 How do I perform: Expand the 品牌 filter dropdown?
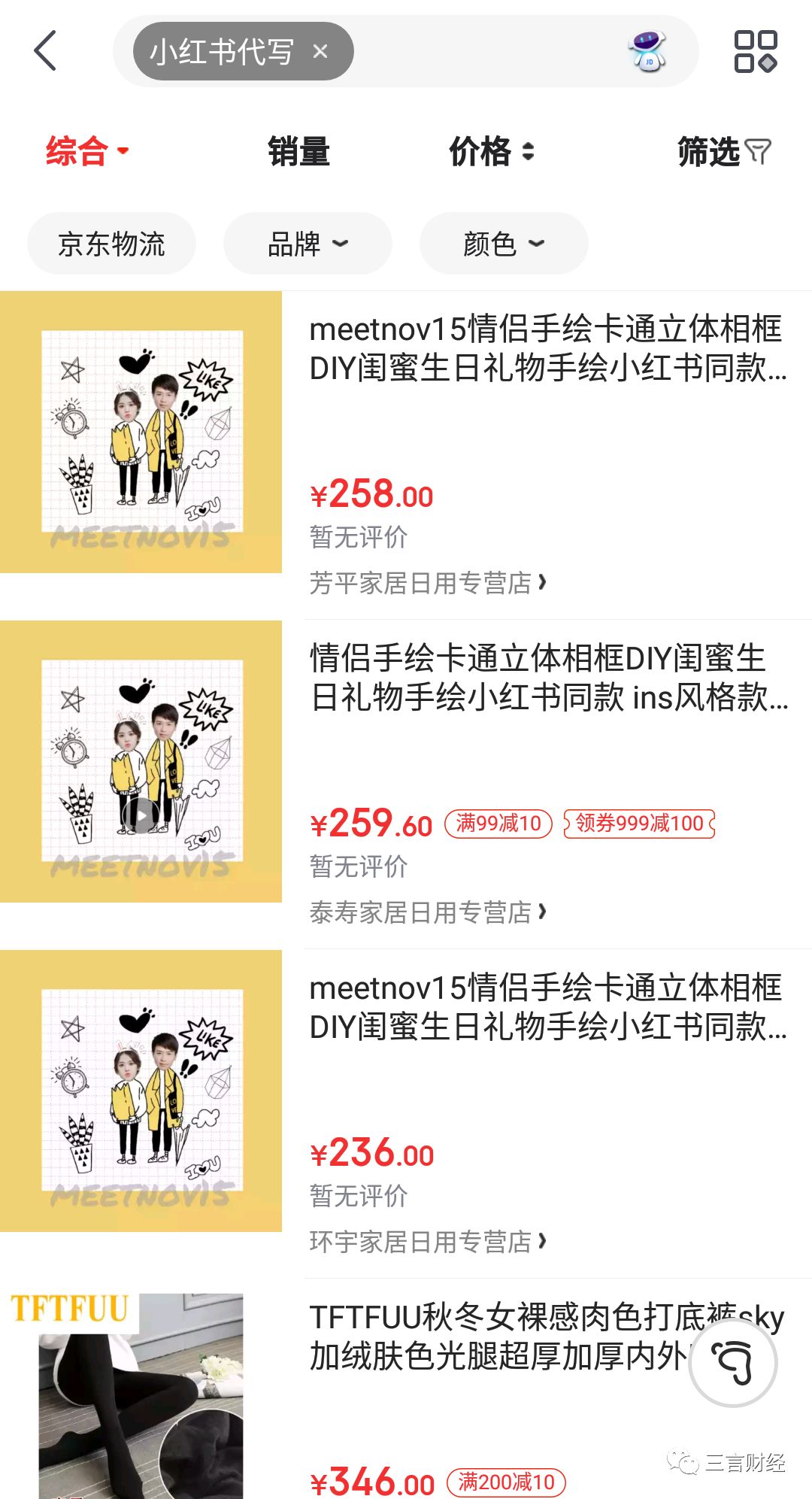pos(308,244)
